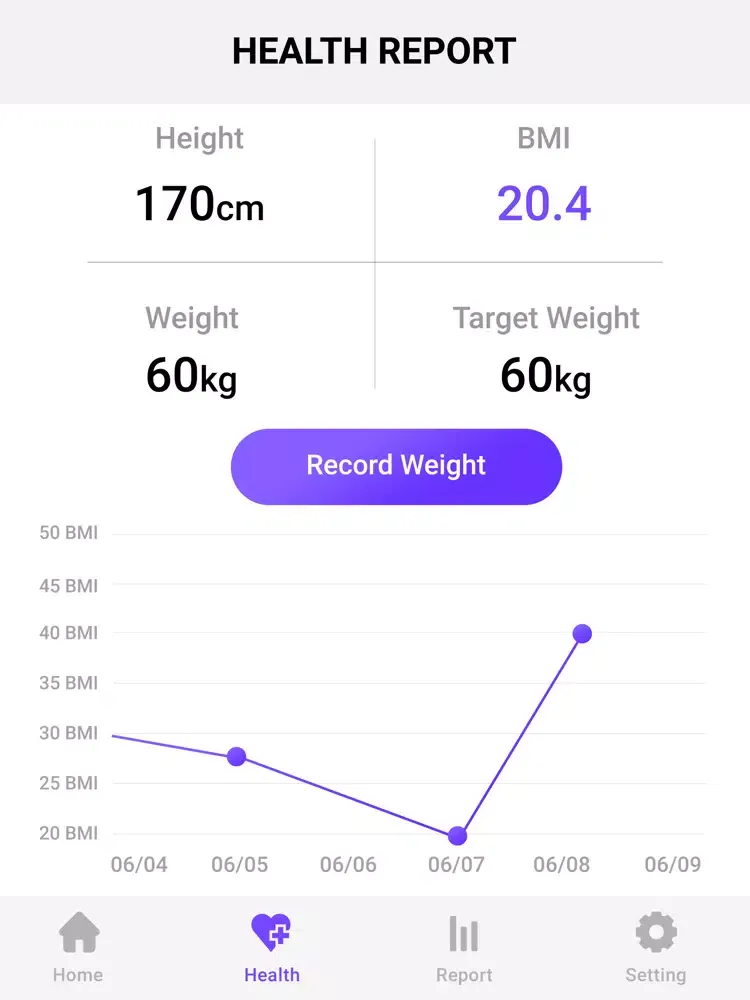The image size is (750, 1000).
Task: Select the chart data point on 06/05
Action: tap(237, 757)
